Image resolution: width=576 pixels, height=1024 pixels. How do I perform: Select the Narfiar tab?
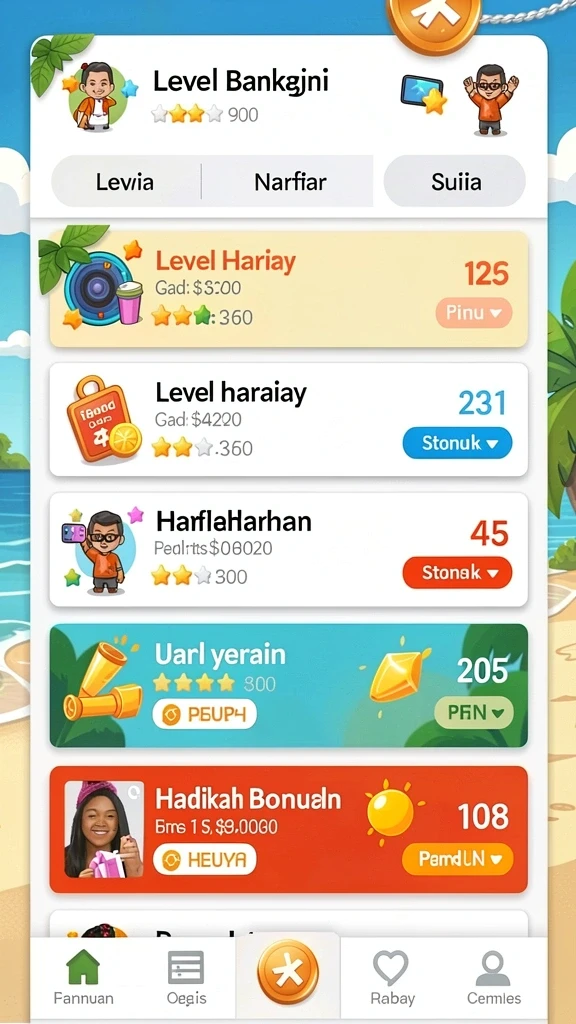pyautogui.click(x=290, y=182)
